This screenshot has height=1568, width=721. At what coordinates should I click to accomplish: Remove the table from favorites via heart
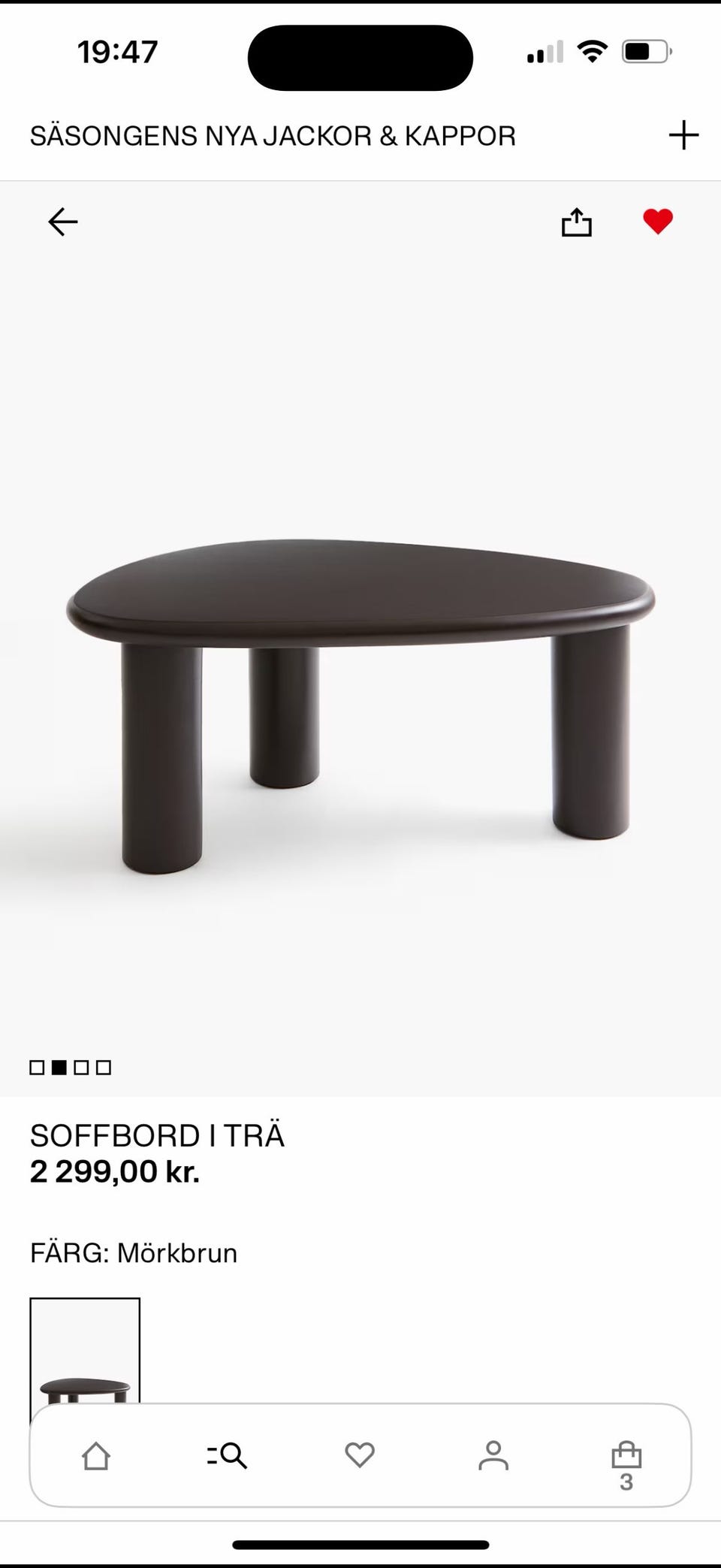(658, 222)
